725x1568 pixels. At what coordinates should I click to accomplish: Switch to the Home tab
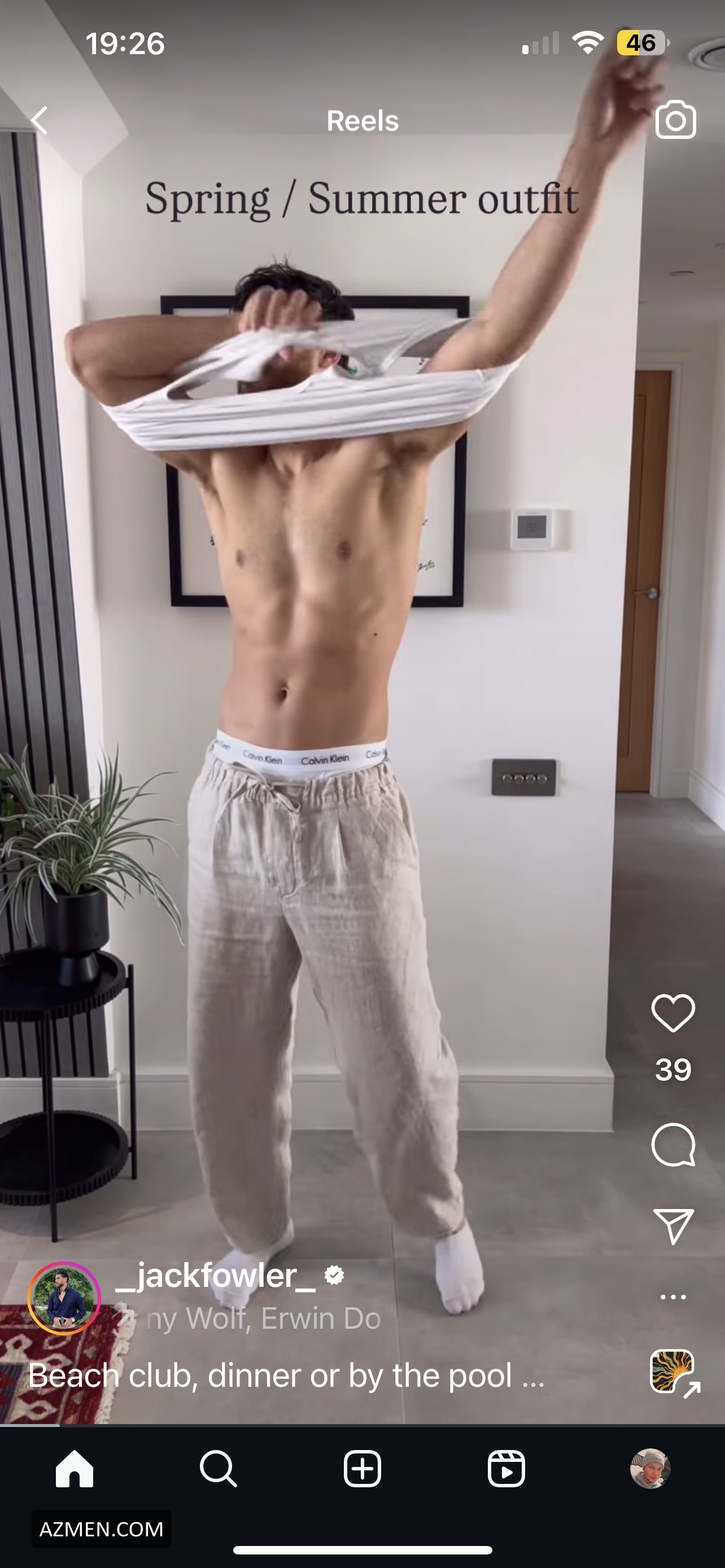tap(75, 1469)
